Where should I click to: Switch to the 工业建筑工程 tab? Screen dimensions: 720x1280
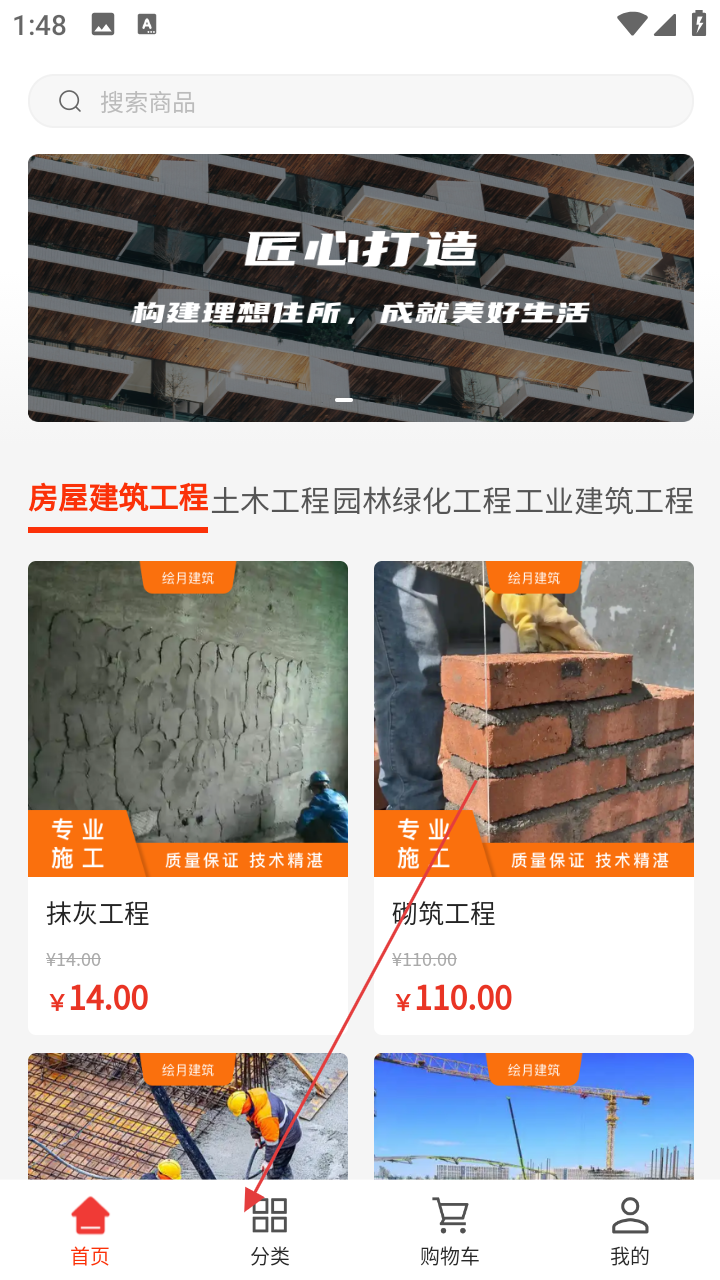coord(604,500)
